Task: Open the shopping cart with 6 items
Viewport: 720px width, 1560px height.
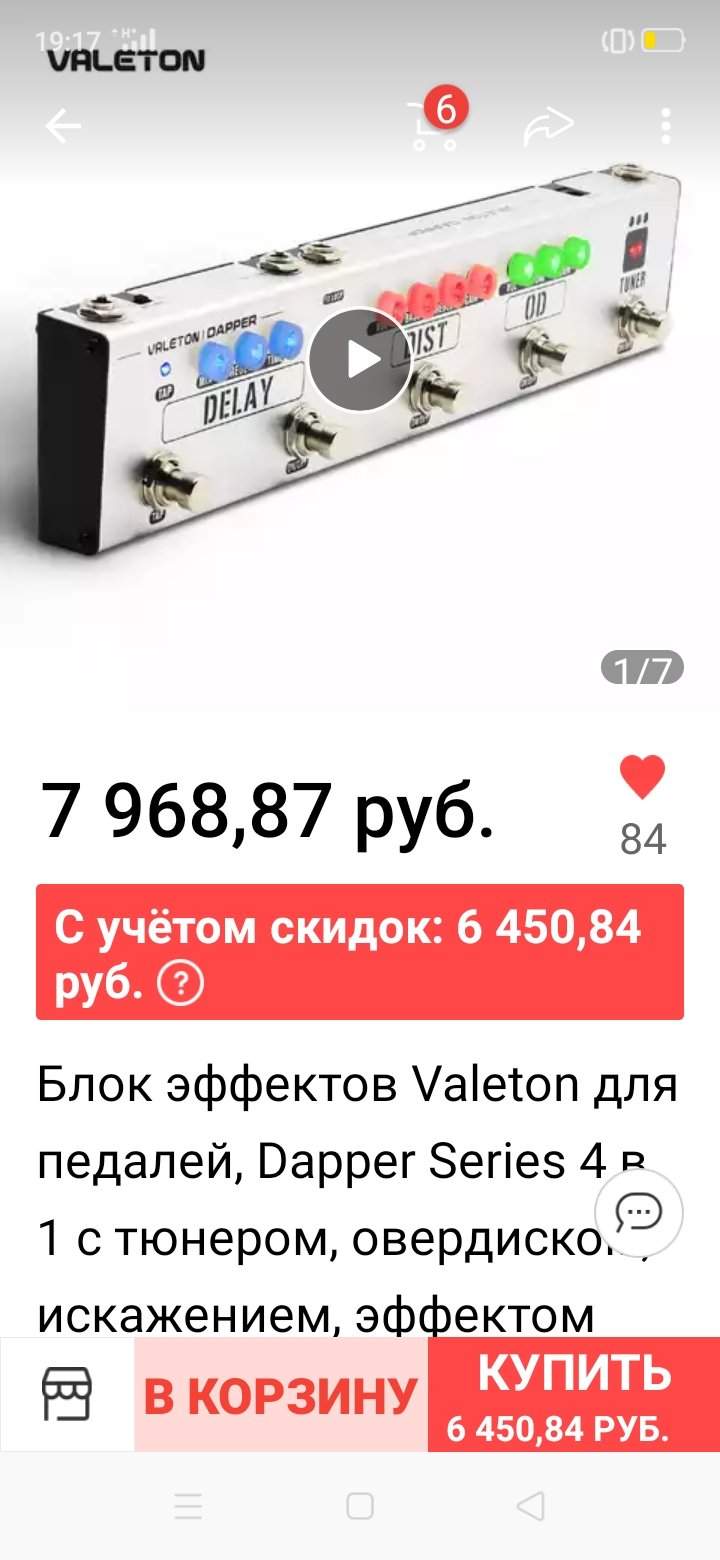Action: (435, 127)
